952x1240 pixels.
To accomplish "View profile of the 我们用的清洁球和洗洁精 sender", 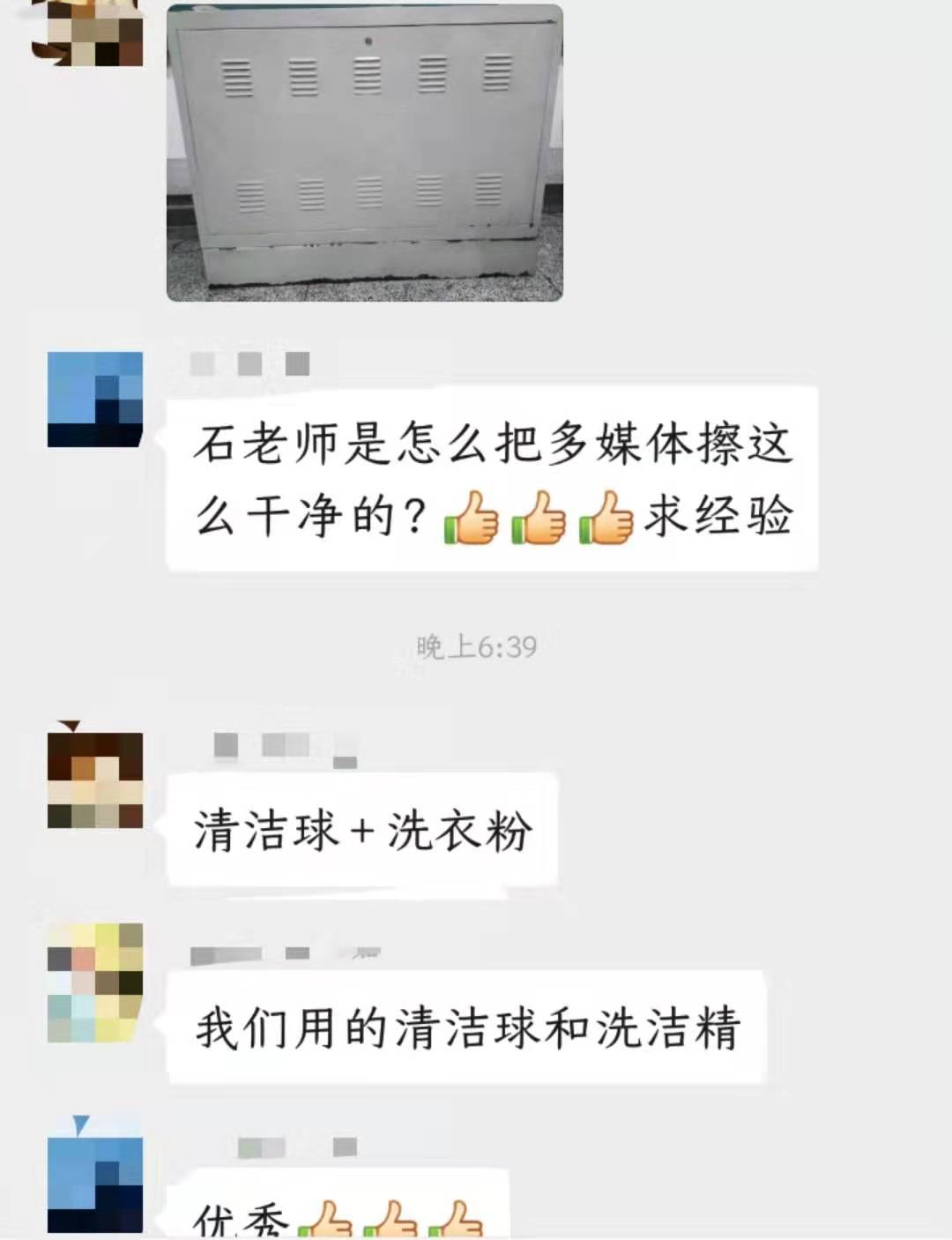I will [x=94, y=982].
